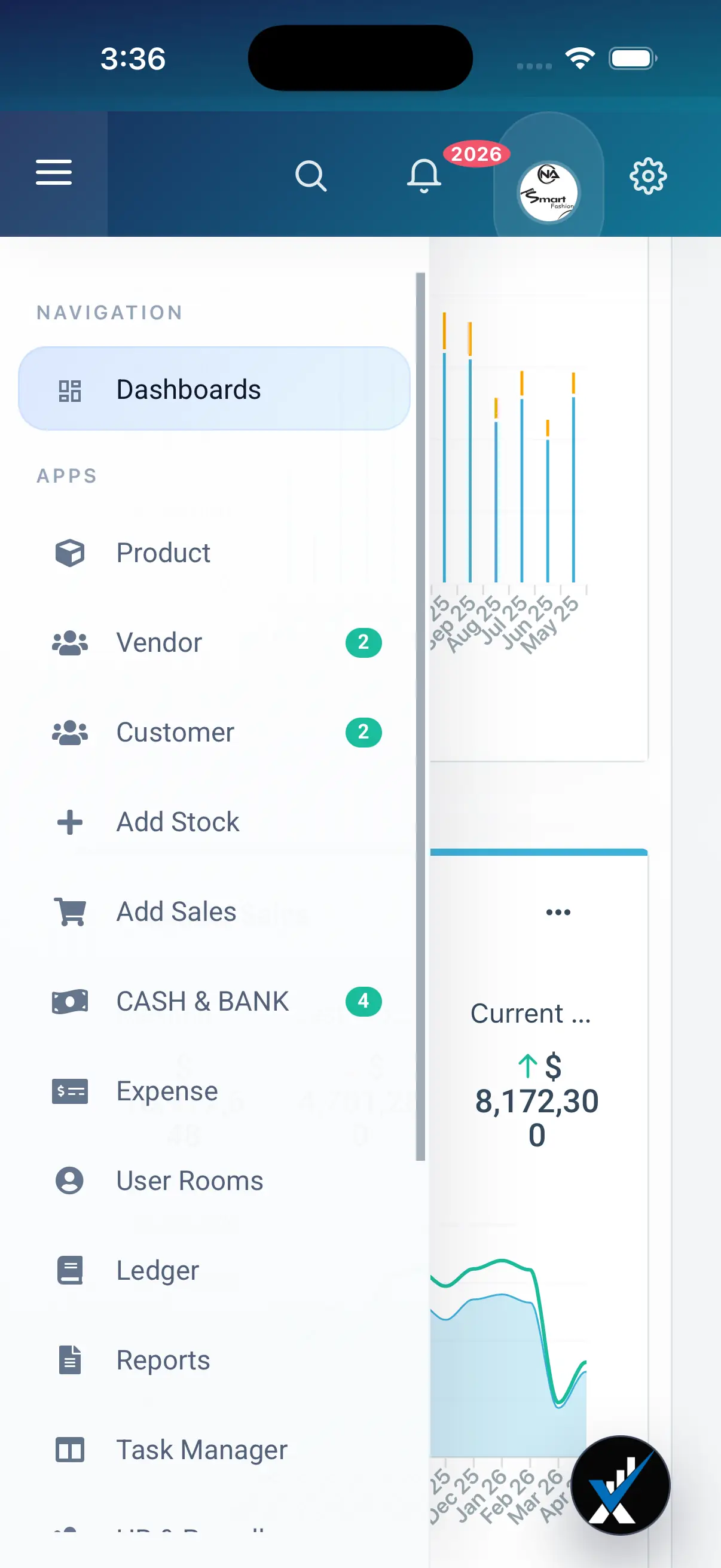721x1568 pixels.
Task: Open the settings gear
Action: coord(647,175)
